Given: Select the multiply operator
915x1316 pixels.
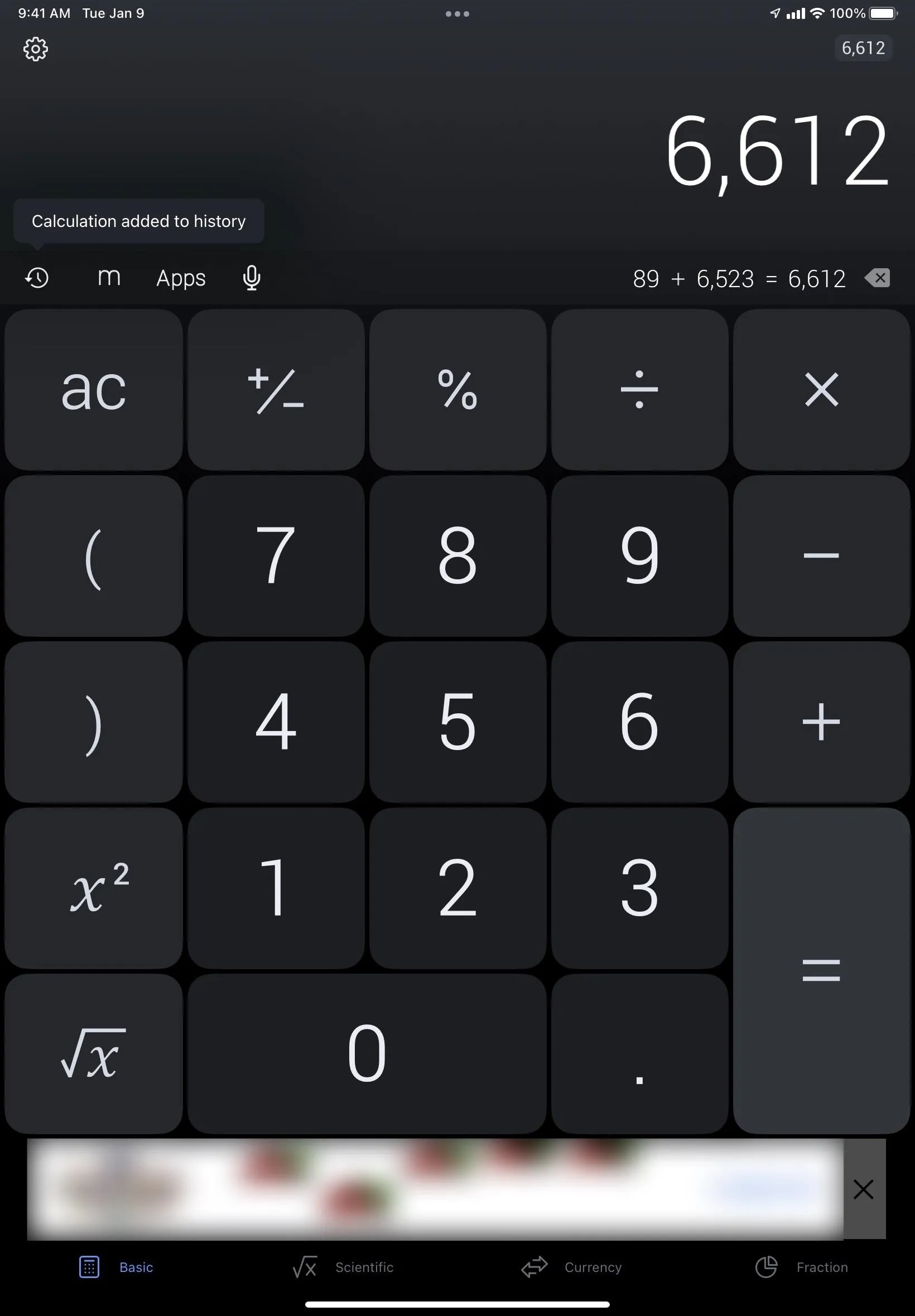Looking at the screenshot, I should pos(821,390).
